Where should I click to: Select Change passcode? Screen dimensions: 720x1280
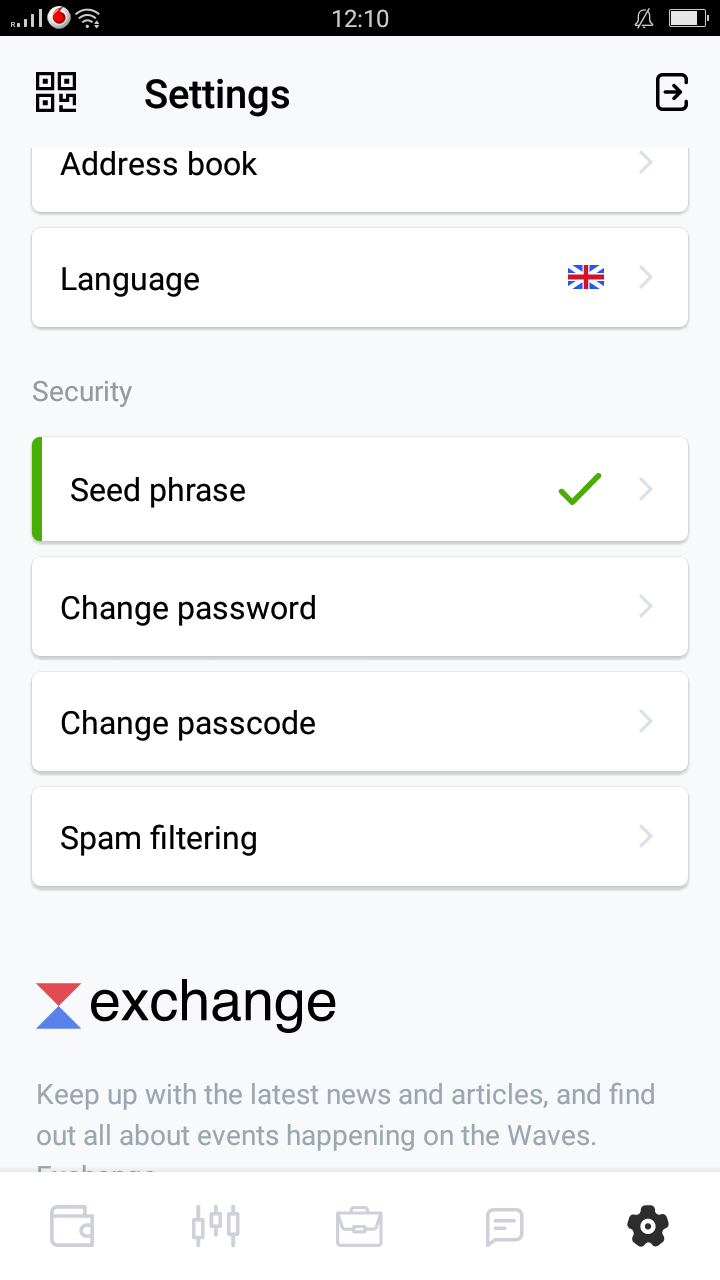click(x=360, y=722)
